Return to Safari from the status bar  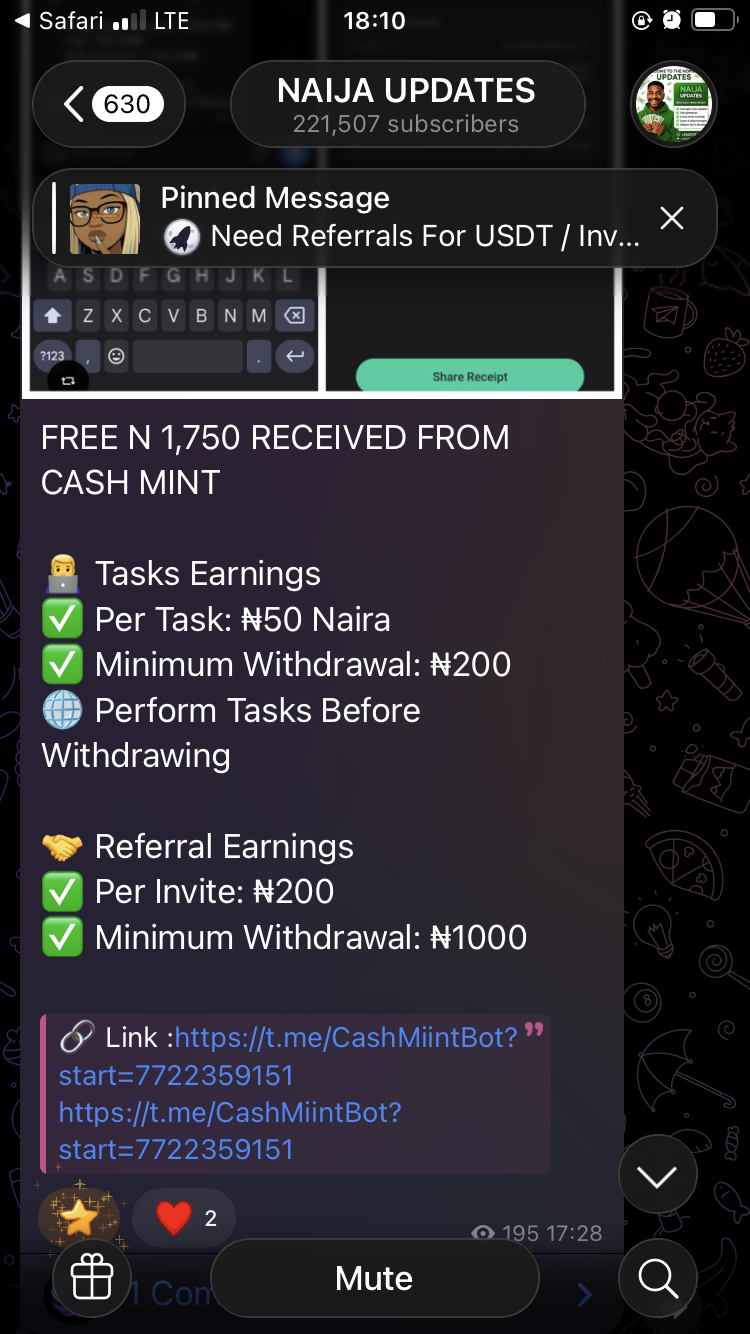click(60, 20)
